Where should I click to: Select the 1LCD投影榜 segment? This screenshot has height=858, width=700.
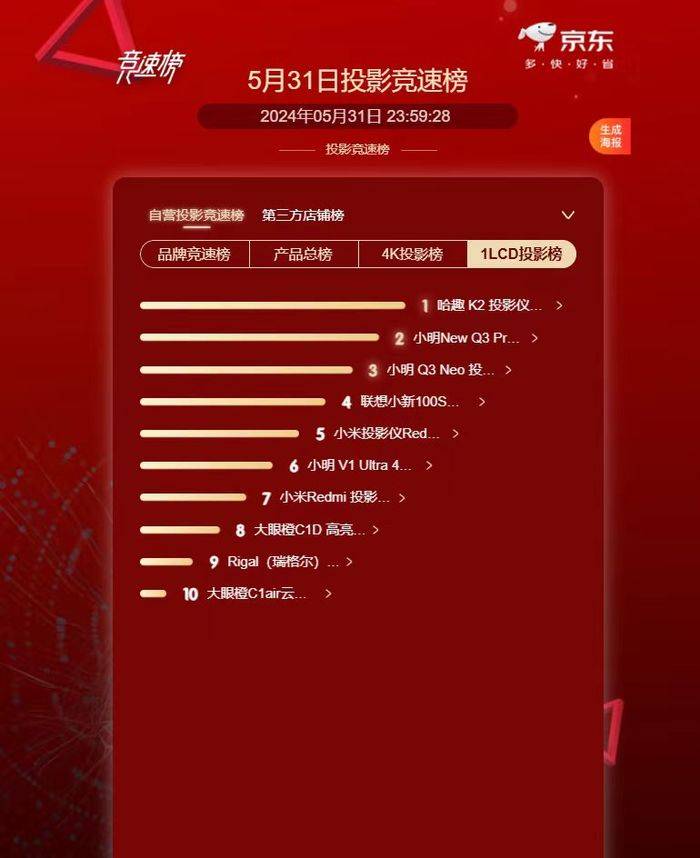[521, 254]
